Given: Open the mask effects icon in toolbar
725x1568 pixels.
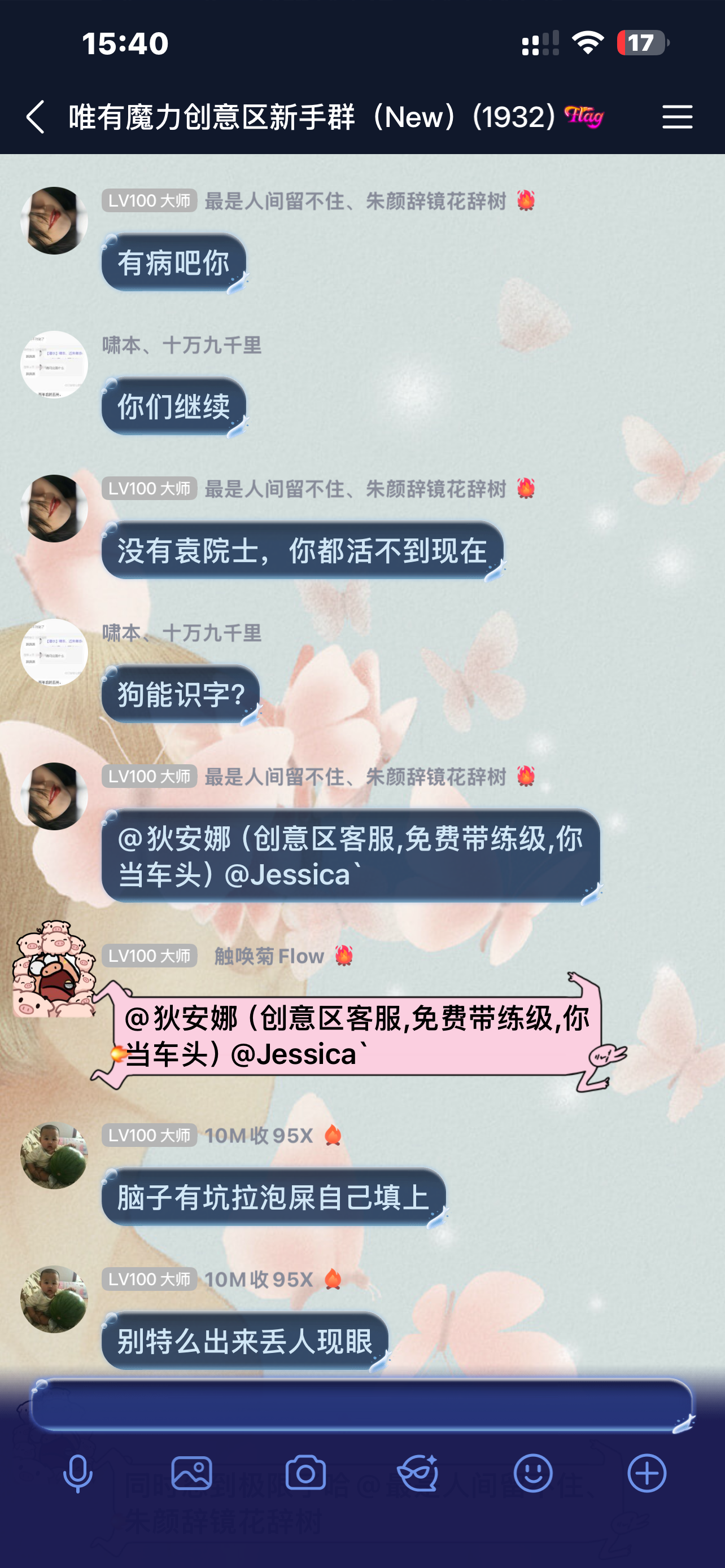Looking at the screenshot, I should 419,1474.
